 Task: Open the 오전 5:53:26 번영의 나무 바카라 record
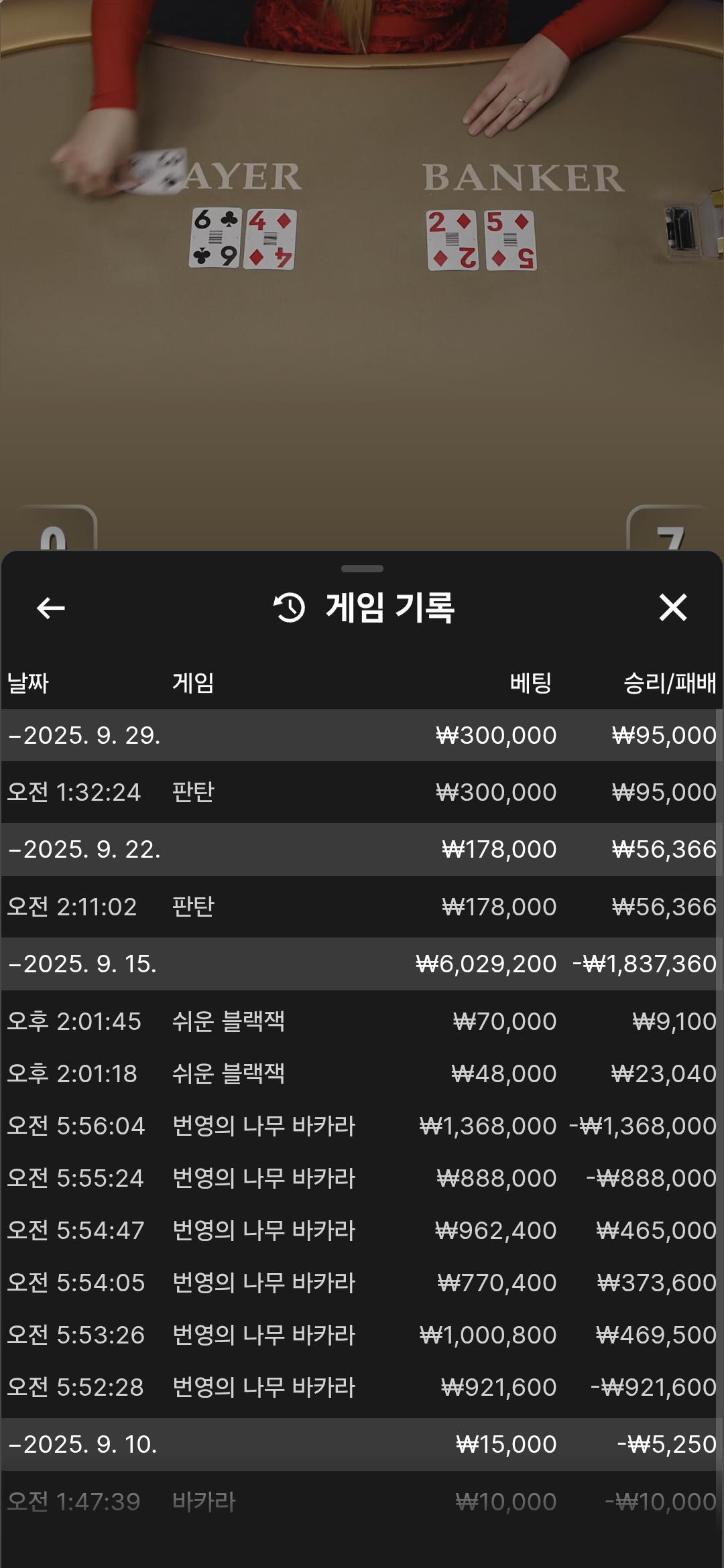point(362,1335)
